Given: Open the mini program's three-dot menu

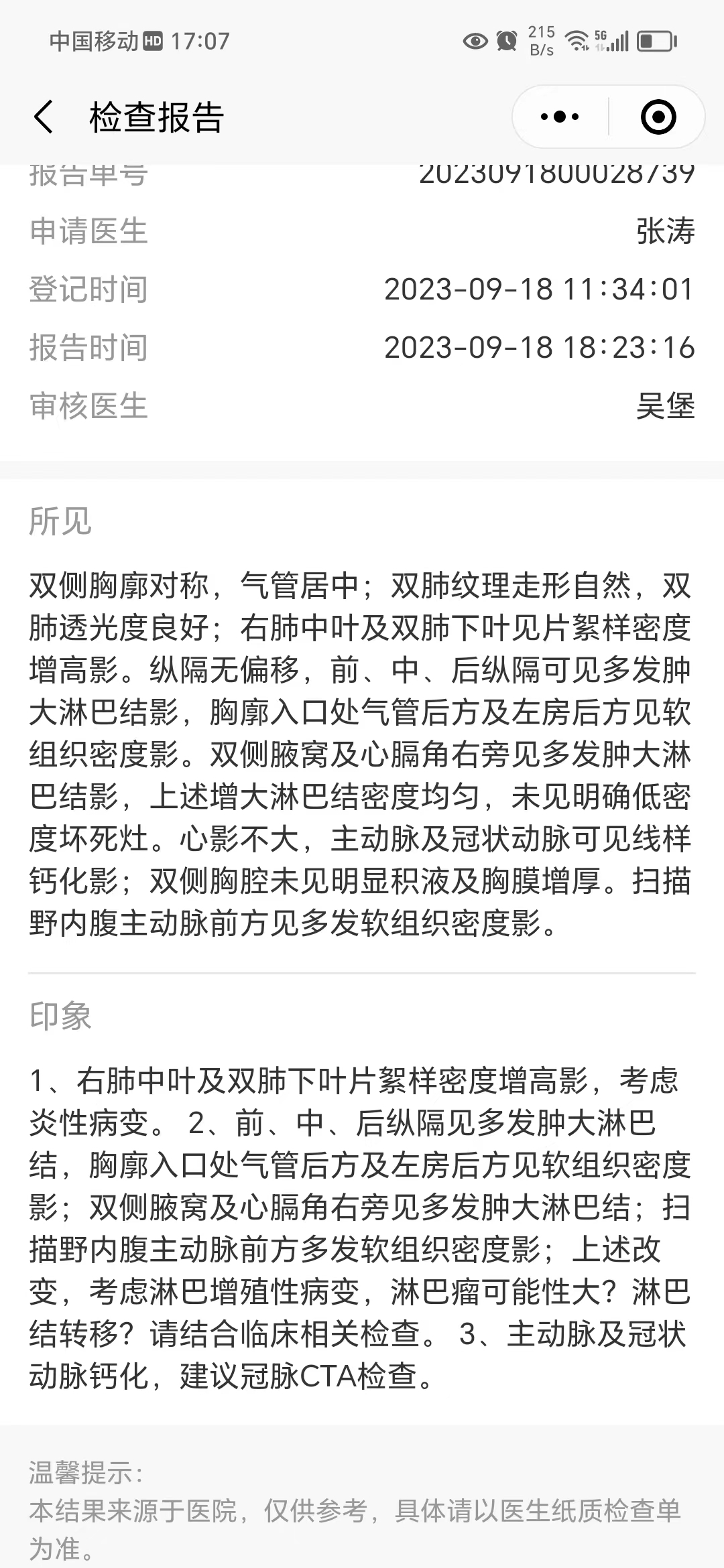Looking at the screenshot, I should pyautogui.click(x=560, y=117).
